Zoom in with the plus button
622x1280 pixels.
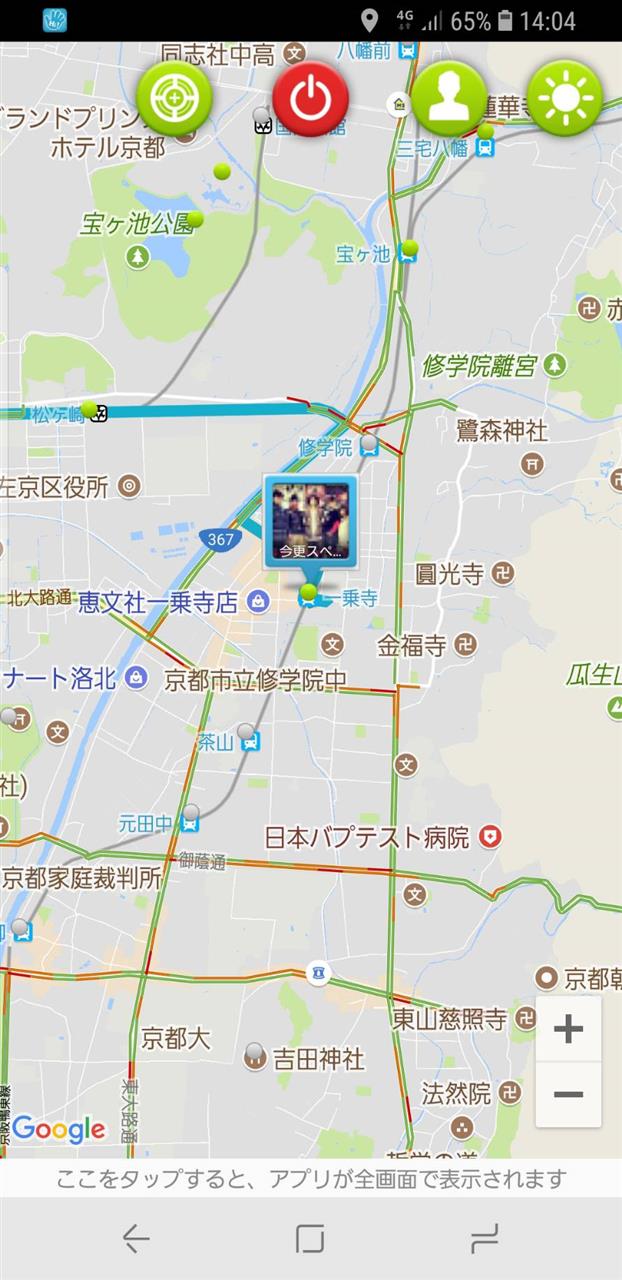point(568,1029)
